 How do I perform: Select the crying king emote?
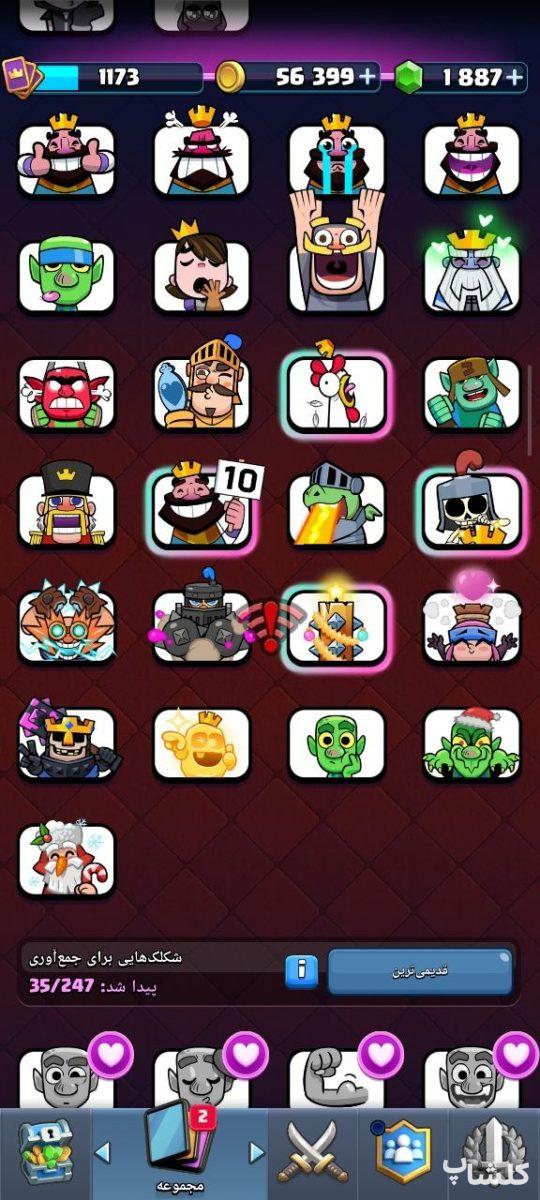coord(337,157)
